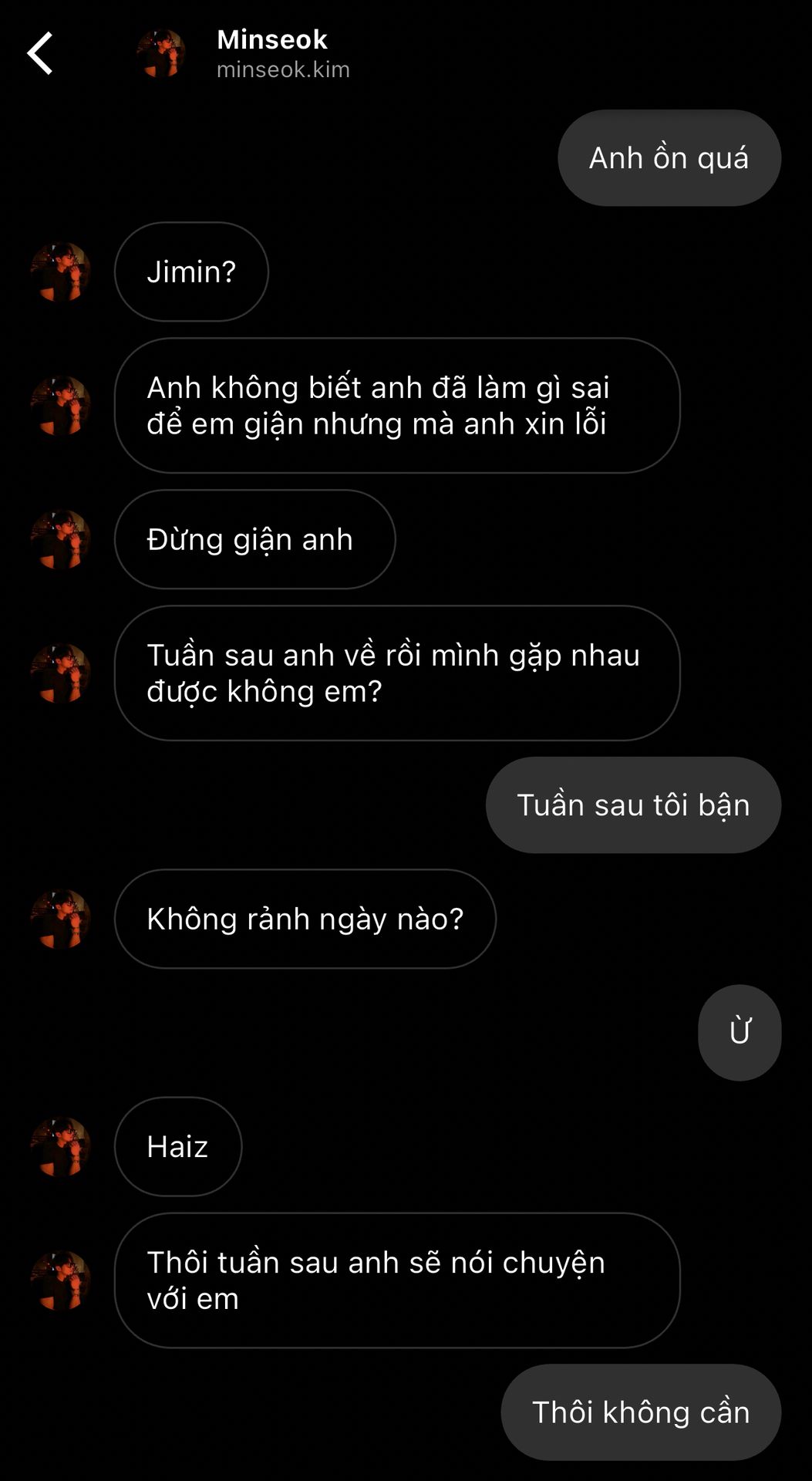
Task: Tap Minseok's avatar in the chat header
Action: 161,53
